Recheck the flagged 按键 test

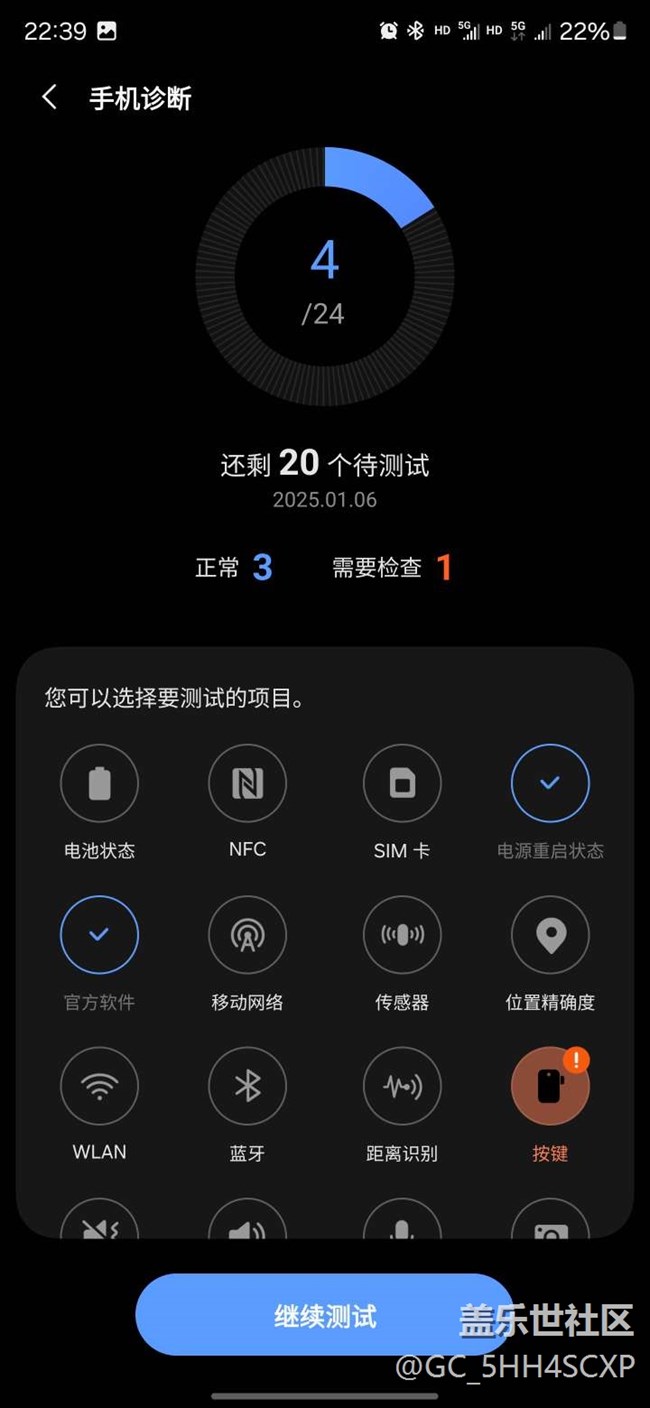pyautogui.click(x=550, y=1087)
